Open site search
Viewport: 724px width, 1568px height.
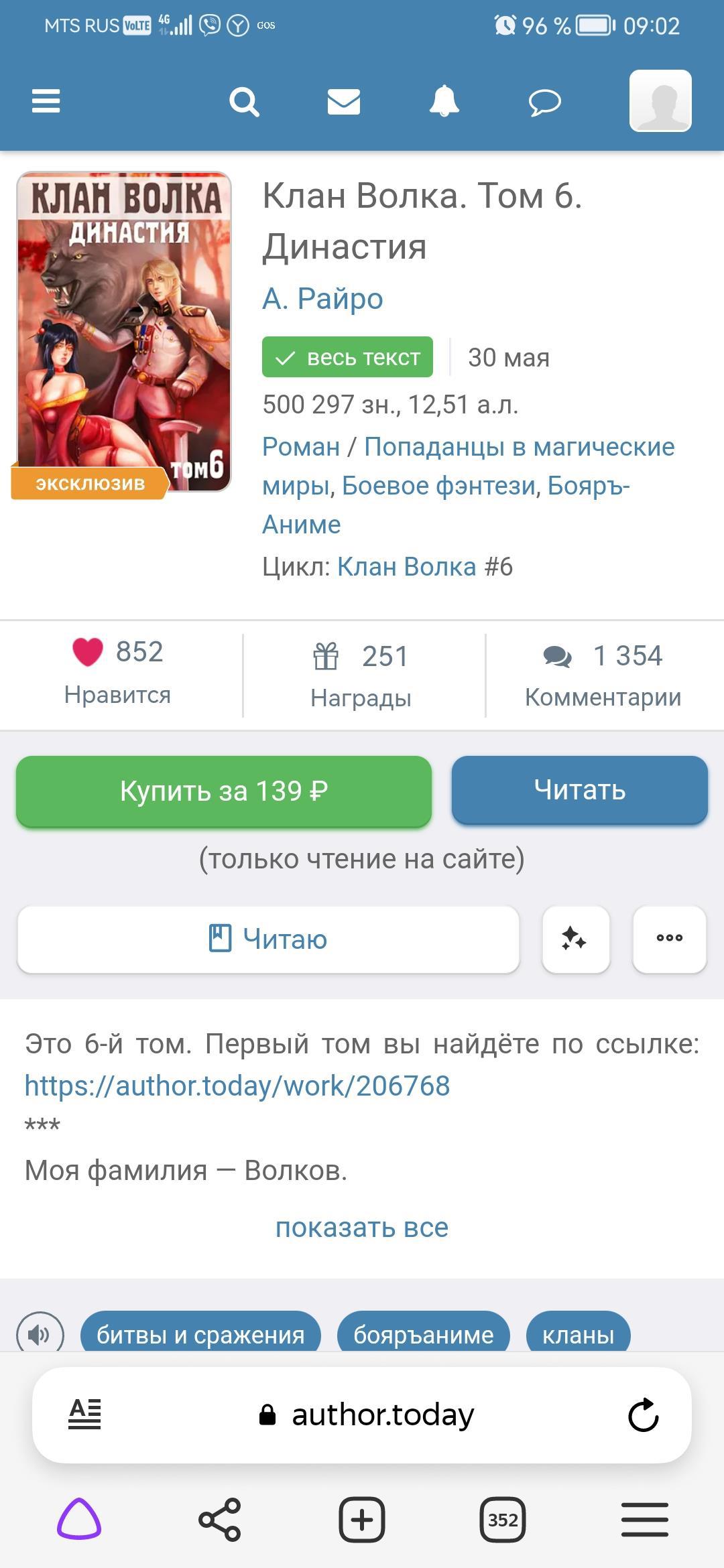click(x=244, y=102)
